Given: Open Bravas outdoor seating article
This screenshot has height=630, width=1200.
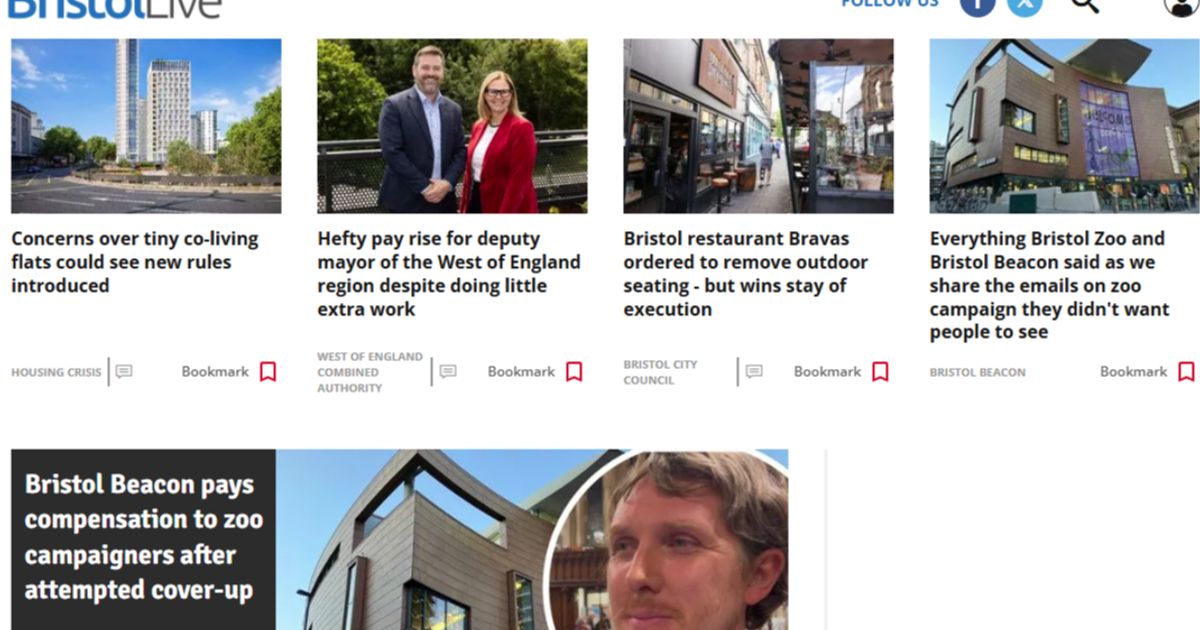Looking at the screenshot, I should tap(745, 273).
